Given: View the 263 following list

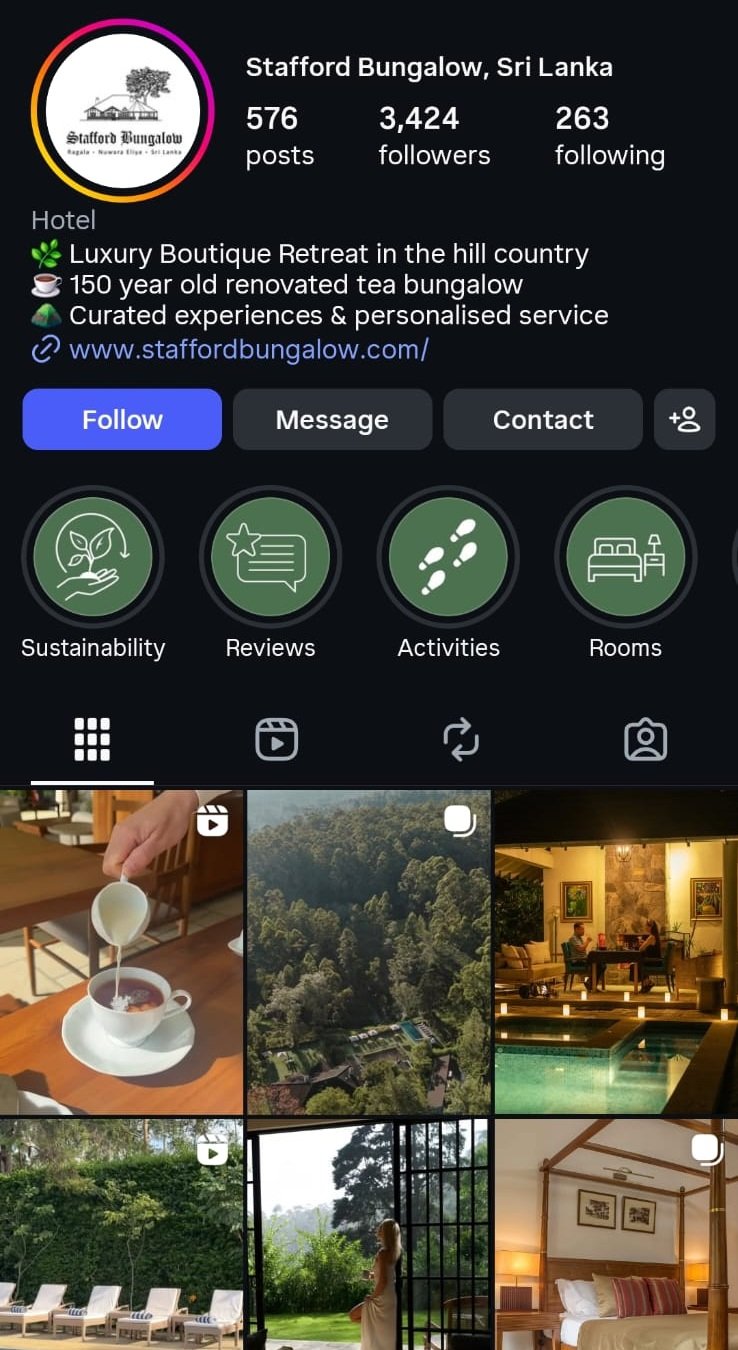Looking at the screenshot, I should tap(609, 134).
